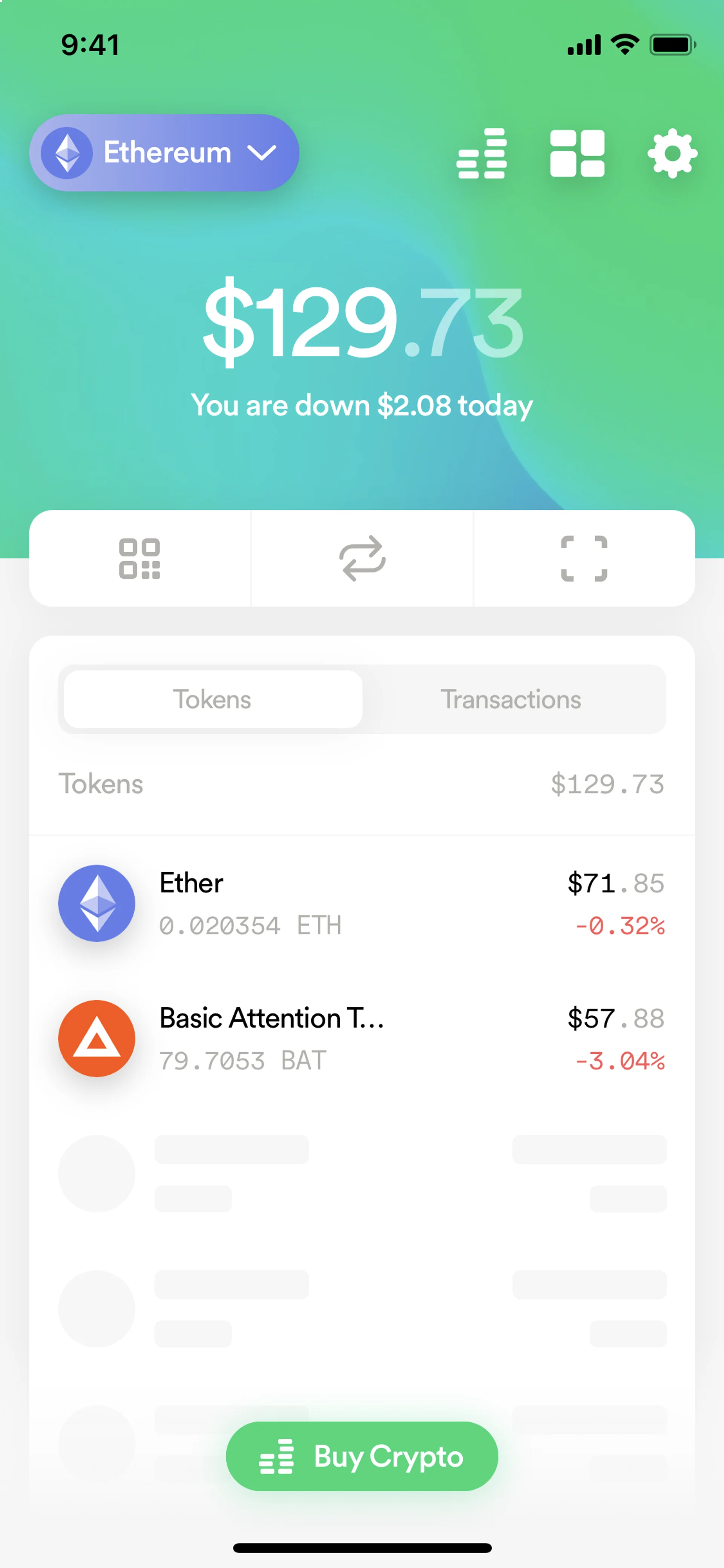Open settings gear
724x1568 pixels.
pos(672,154)
